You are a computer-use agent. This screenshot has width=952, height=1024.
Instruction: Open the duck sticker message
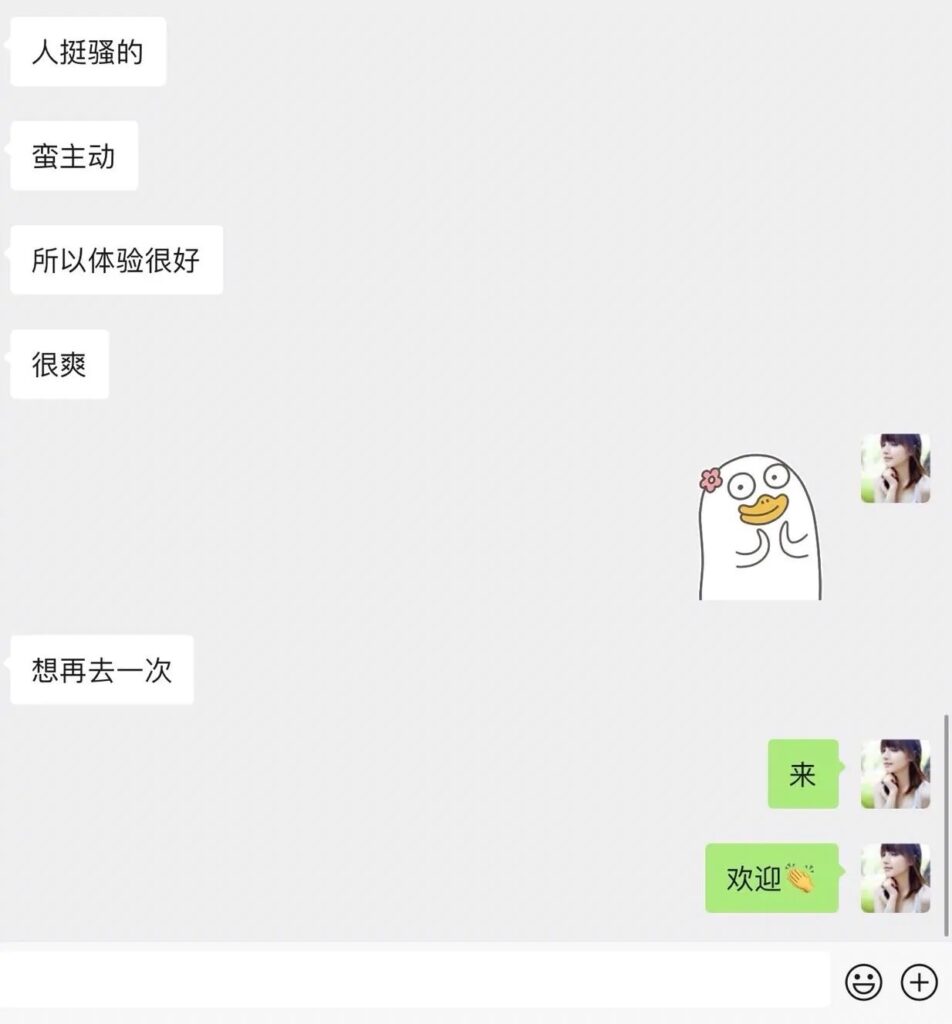pos(759,527)
